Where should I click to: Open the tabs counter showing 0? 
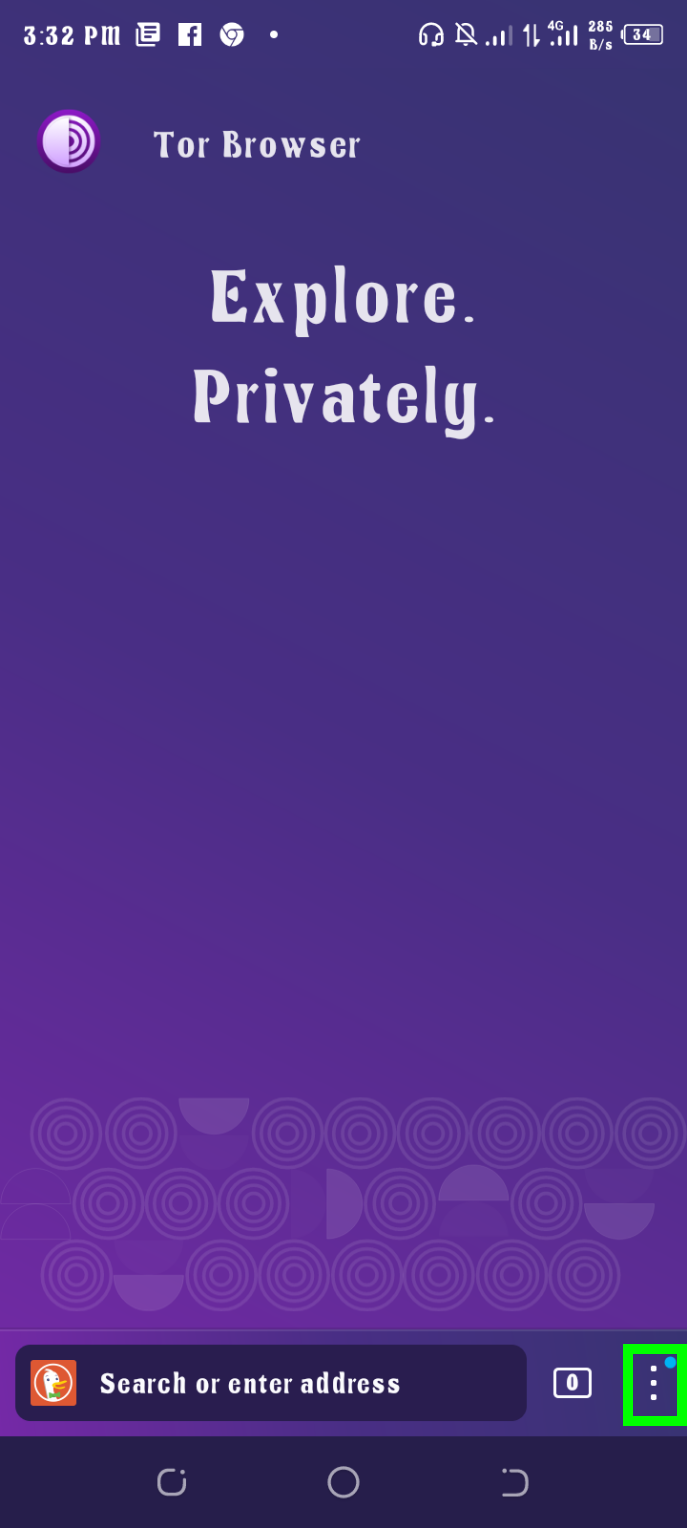click(572, 1383)
